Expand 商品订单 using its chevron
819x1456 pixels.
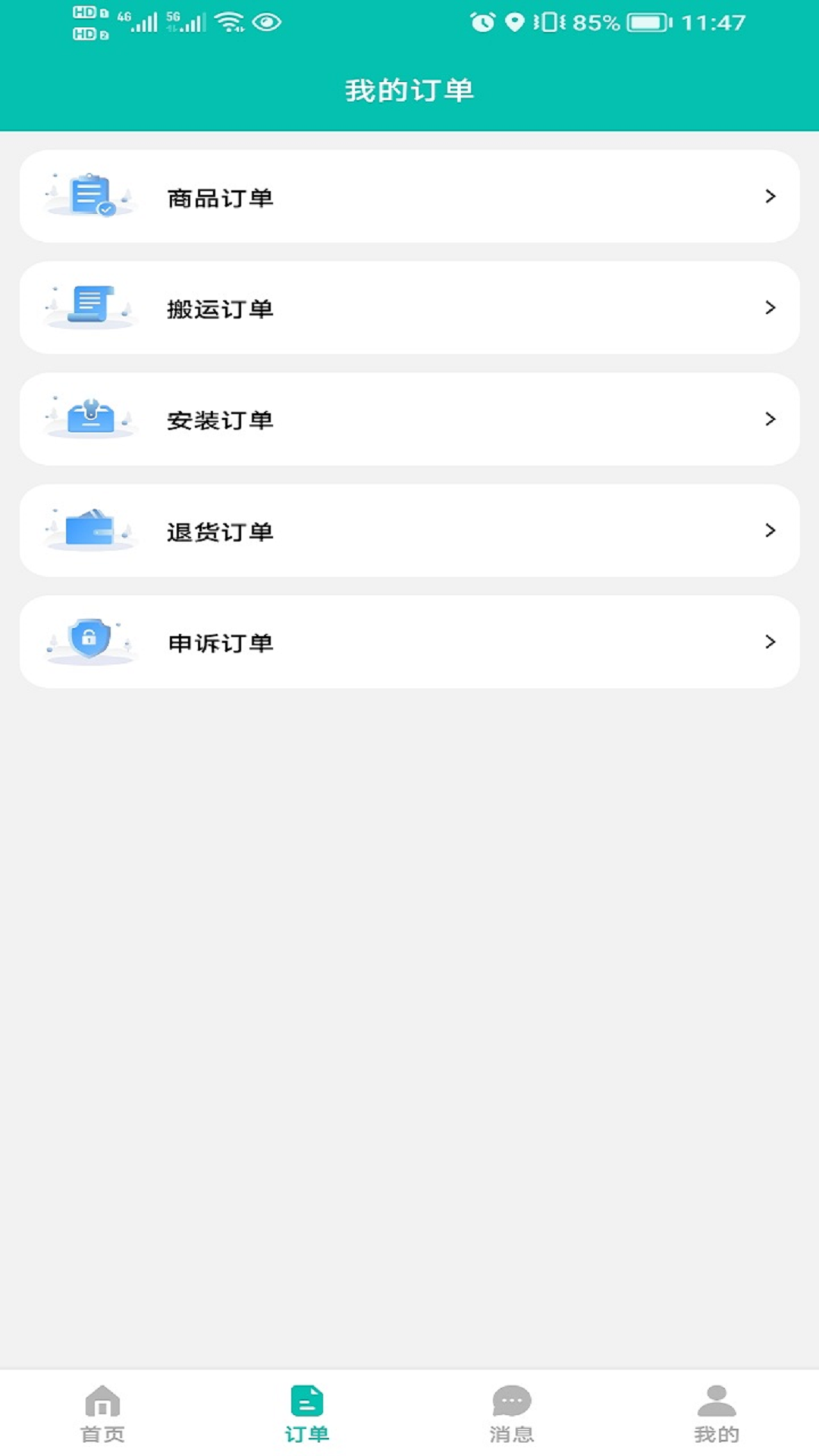pyautogui.click(x=769, y=196)
